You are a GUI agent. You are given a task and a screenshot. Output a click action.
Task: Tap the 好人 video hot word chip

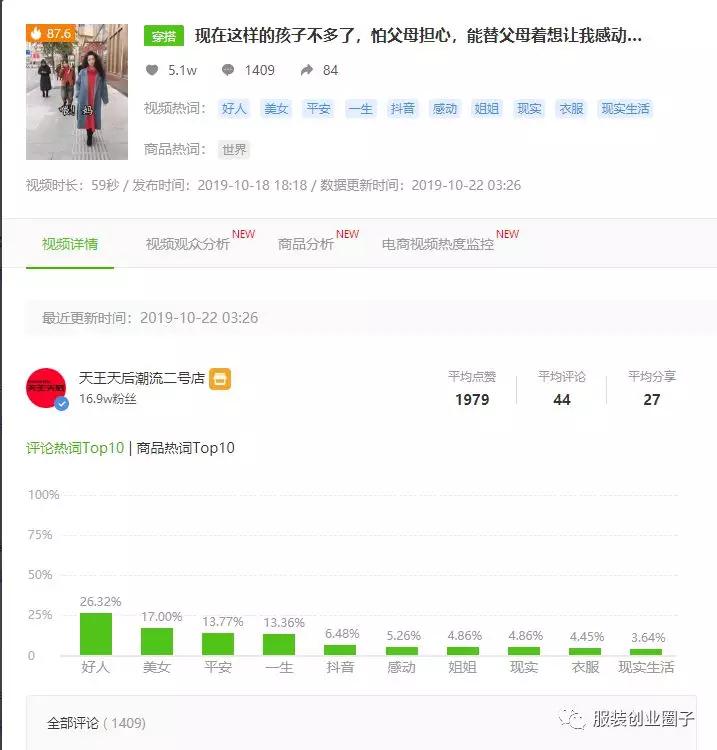click(234, 109)
